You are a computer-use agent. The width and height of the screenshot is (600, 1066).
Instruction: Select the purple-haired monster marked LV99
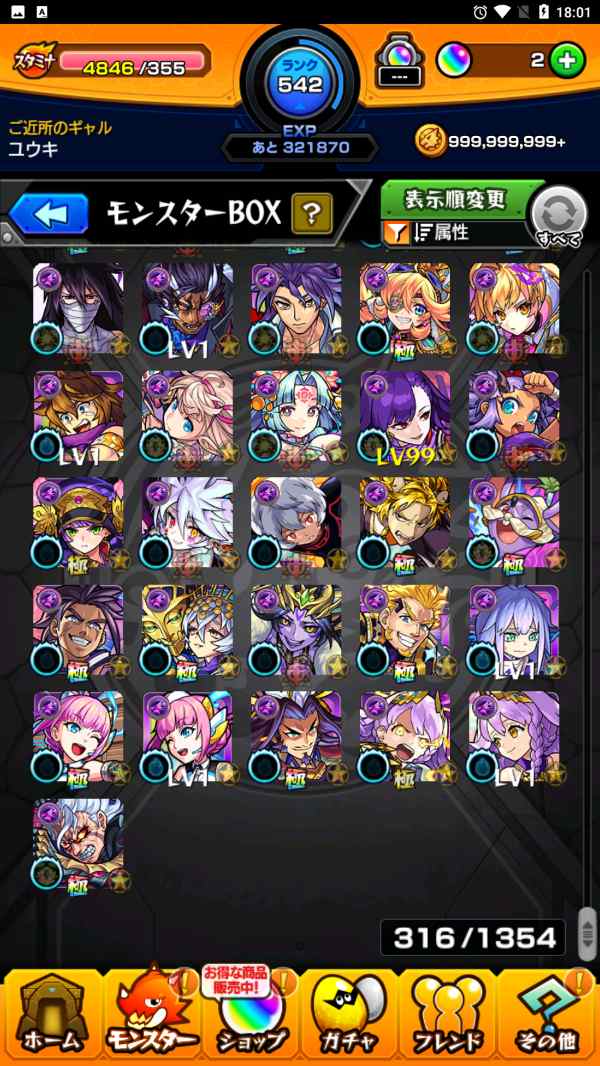[405, 416]
